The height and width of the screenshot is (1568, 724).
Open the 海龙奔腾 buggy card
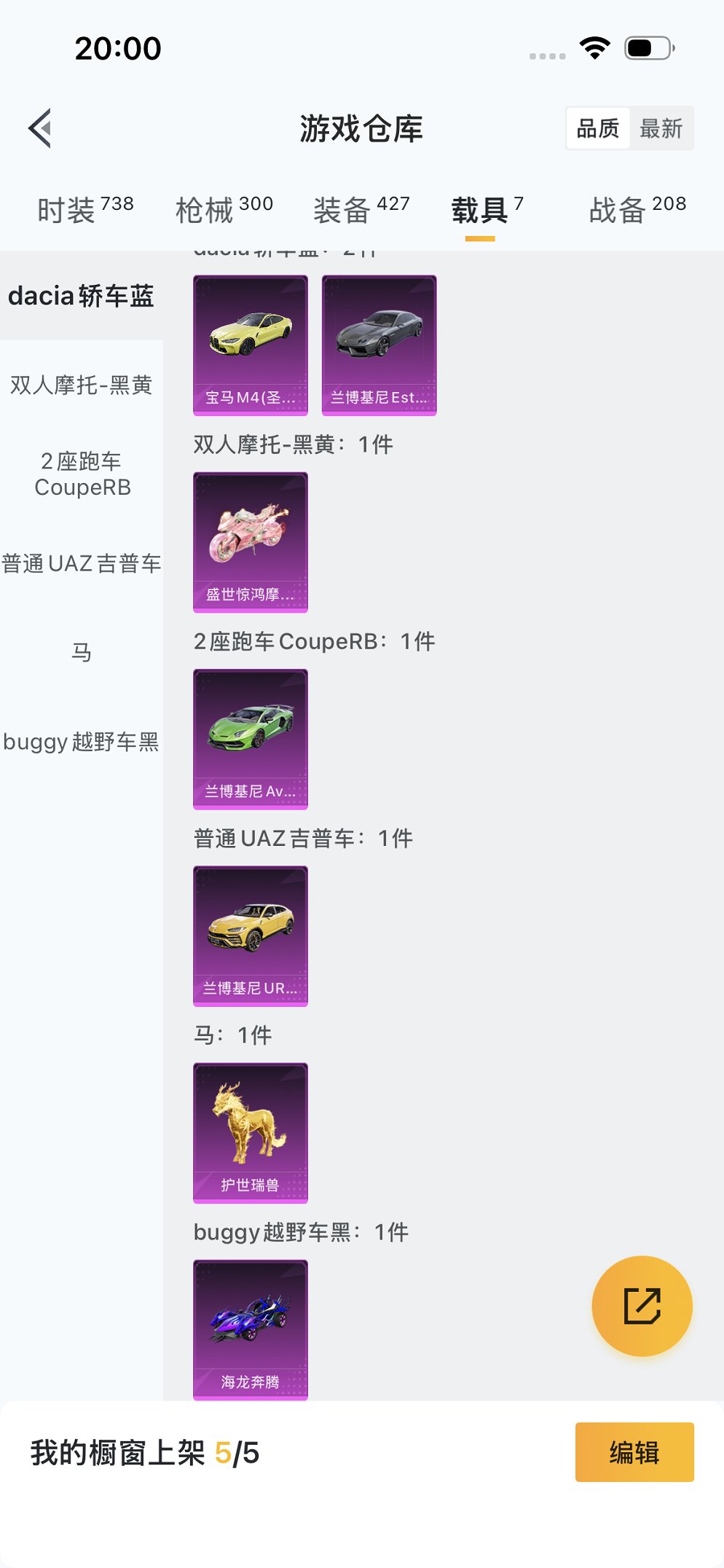click(251, 1329)
